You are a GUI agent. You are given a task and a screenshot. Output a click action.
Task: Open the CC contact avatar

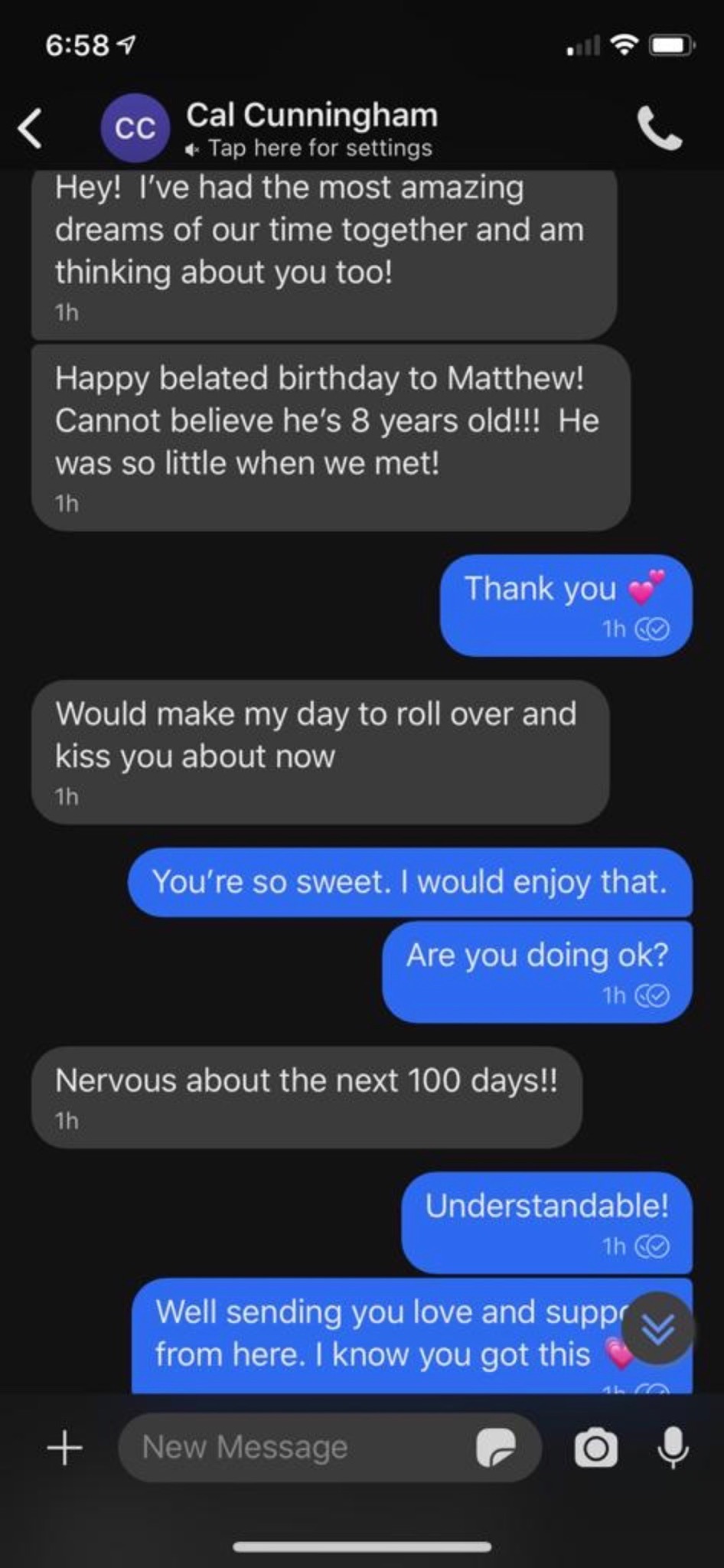(x=135, y=128)
